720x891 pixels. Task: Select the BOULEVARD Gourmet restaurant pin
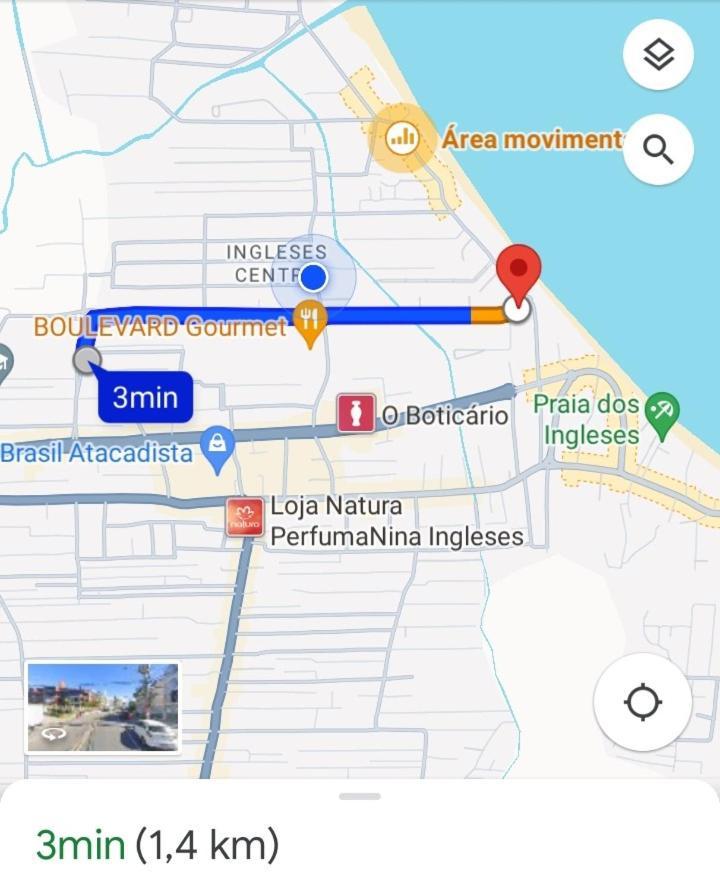(311, 324)
